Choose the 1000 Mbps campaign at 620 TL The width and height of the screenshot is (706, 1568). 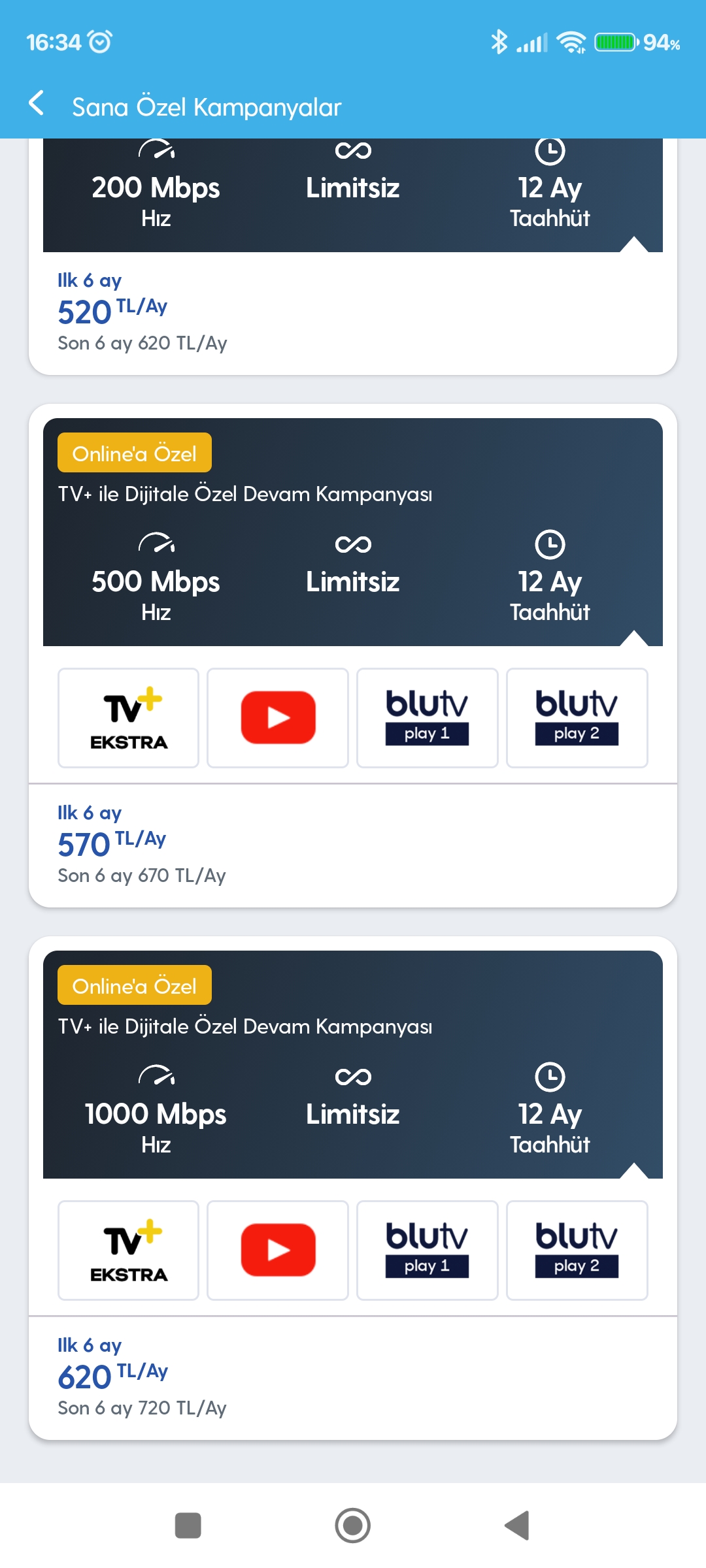[x=353, y=1188]
